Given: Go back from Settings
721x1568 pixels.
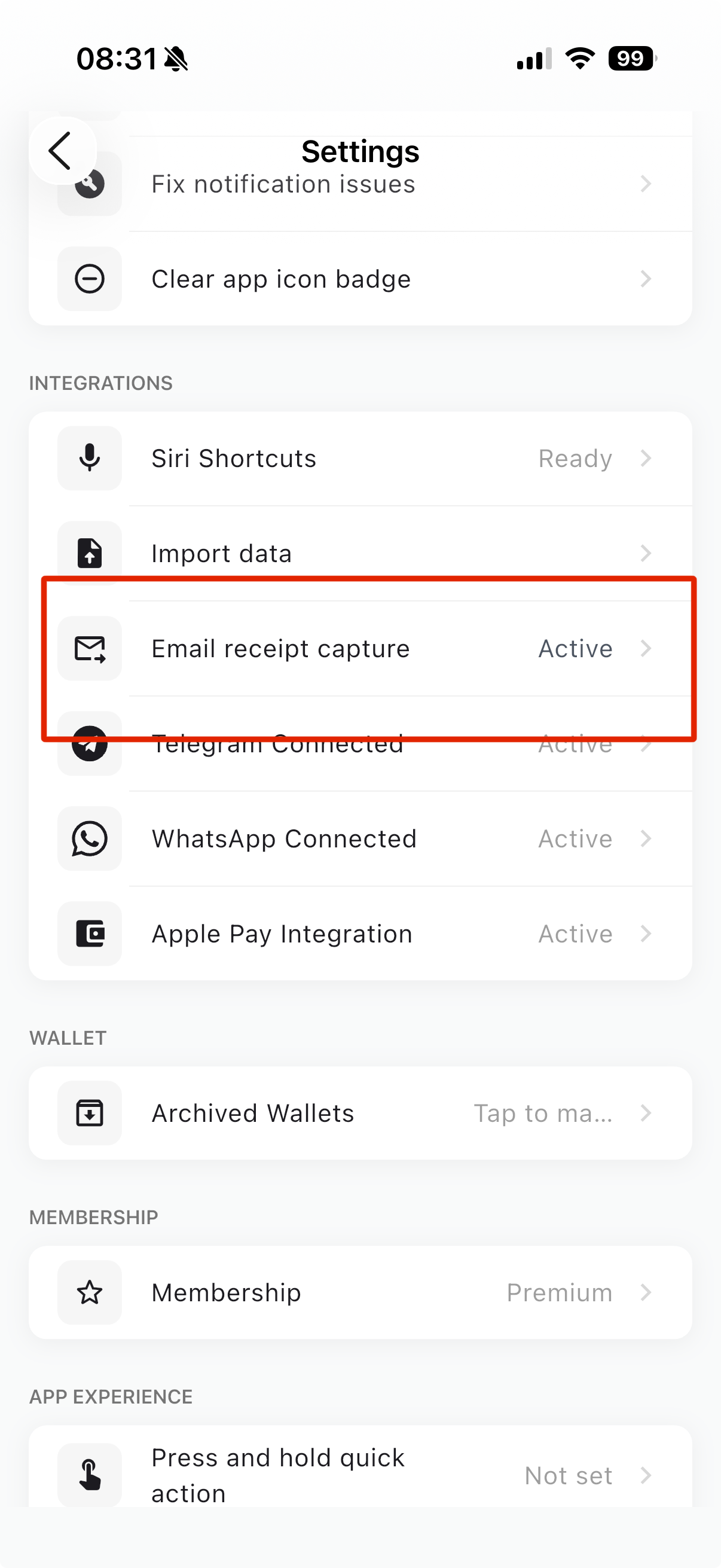Looking at the screenshot, I should tap(62, 150).
